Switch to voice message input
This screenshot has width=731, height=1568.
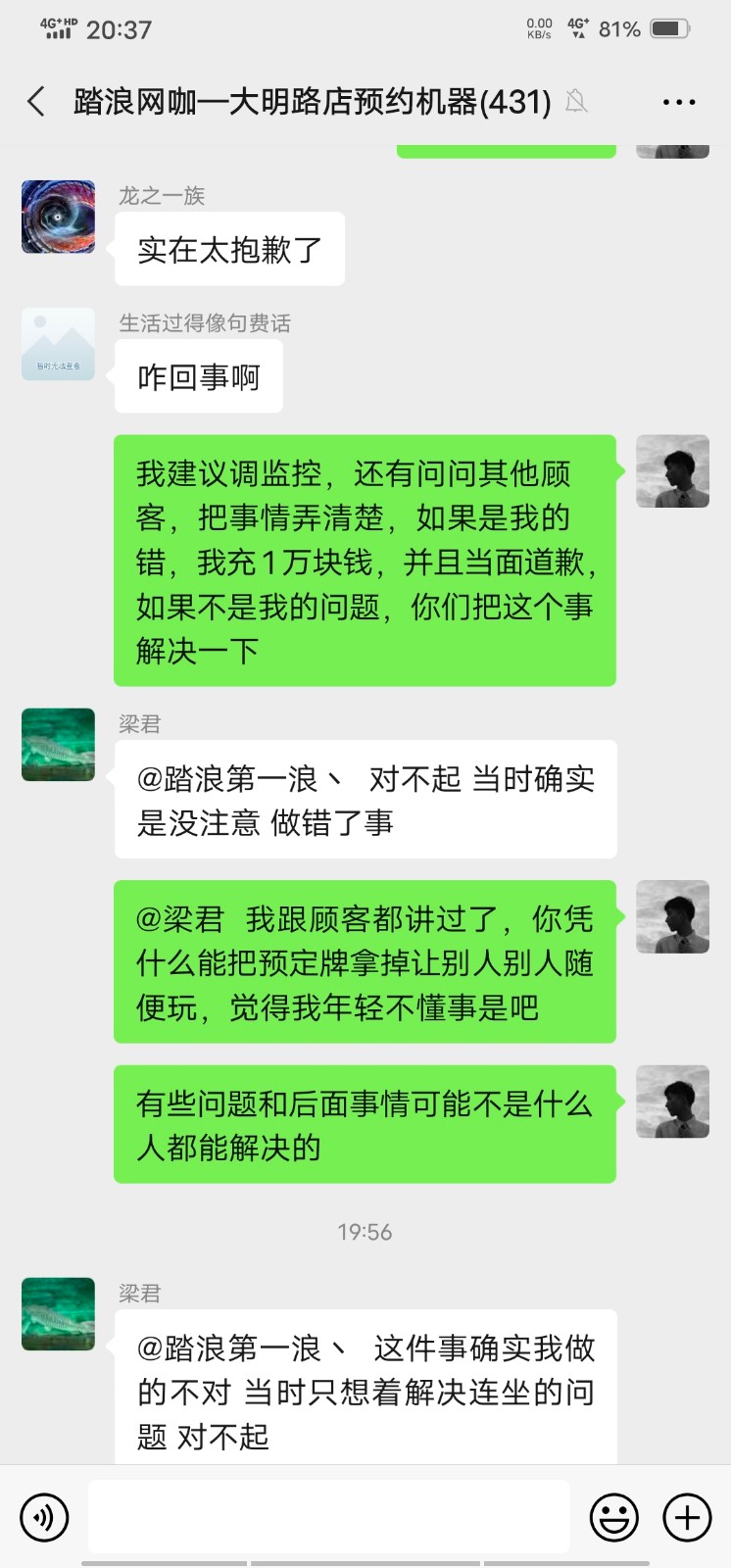[x=44, y=1518]
